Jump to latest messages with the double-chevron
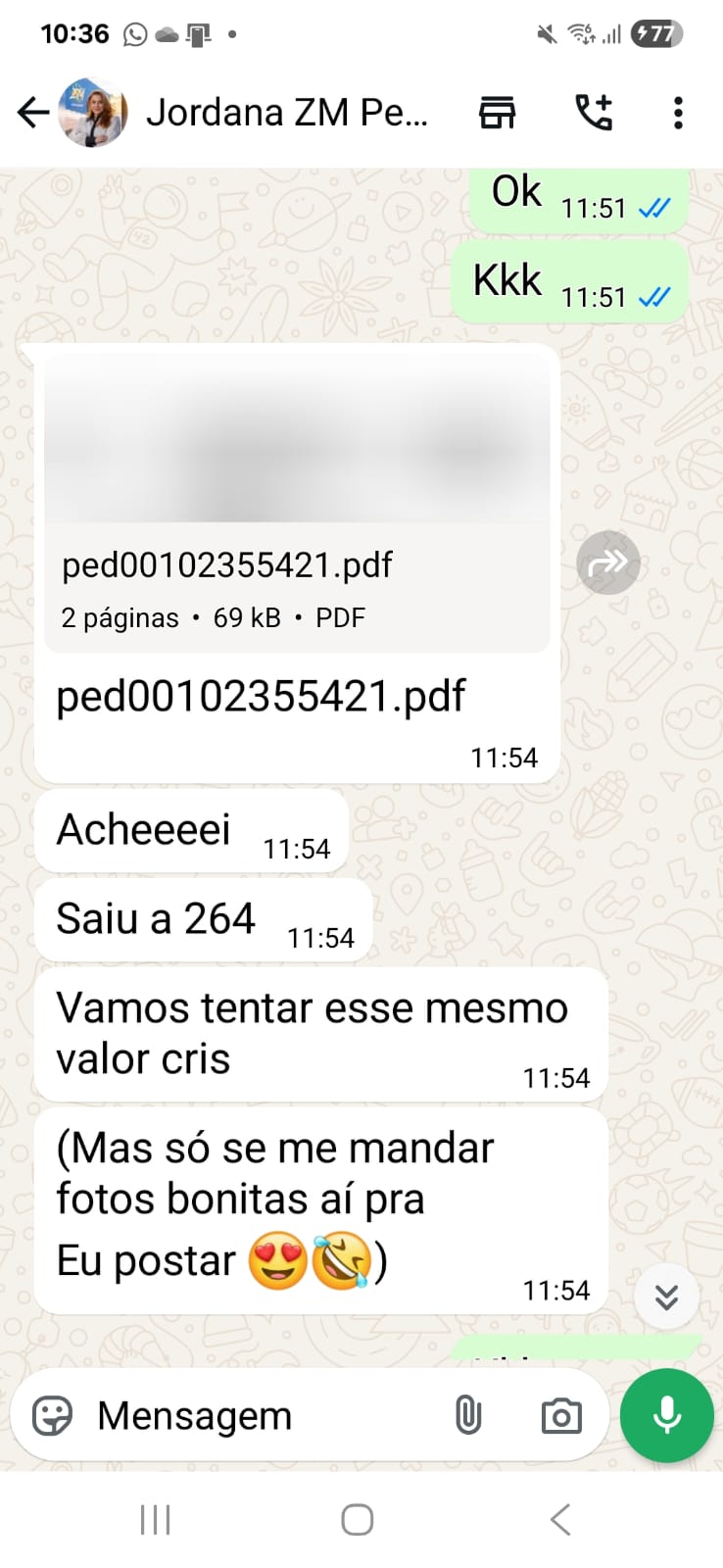Viewport: 723px width, 1568px height. (x=666, y=1296)
